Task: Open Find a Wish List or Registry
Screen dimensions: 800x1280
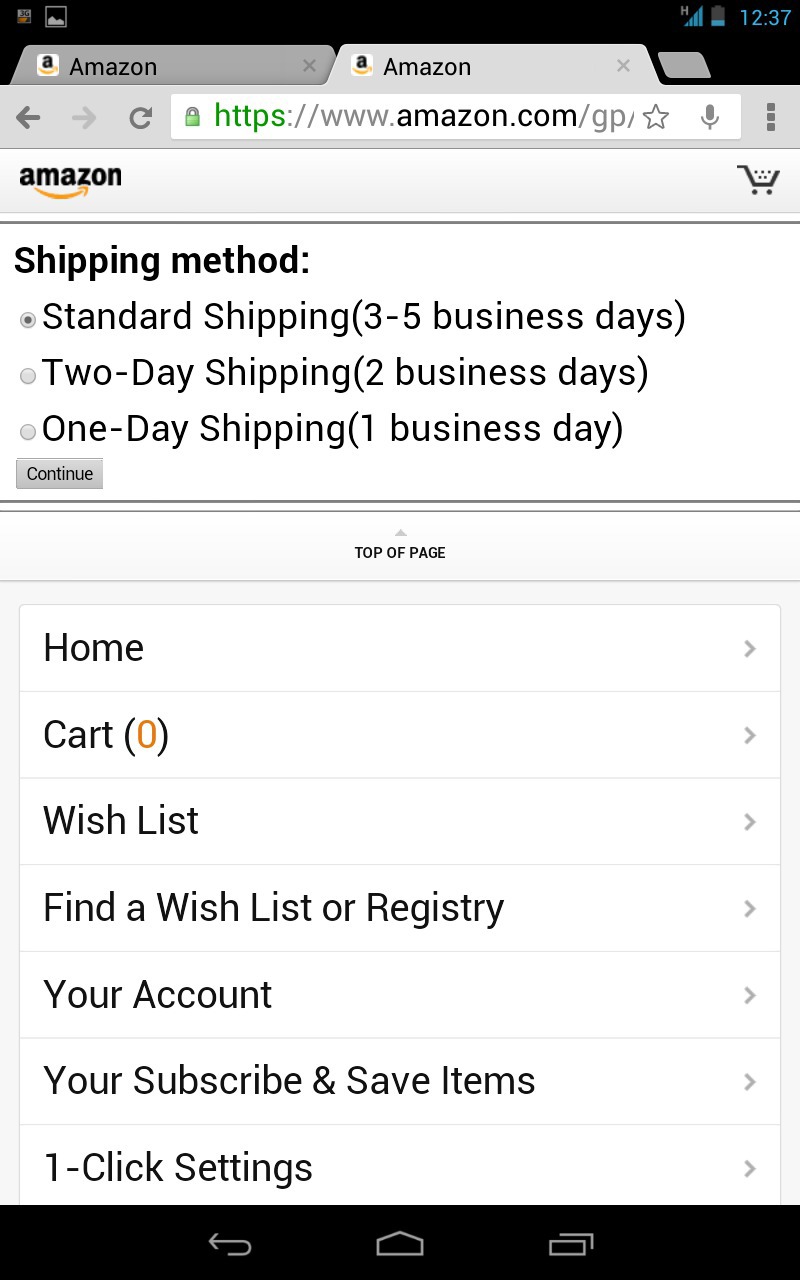Action: click(x=400, y=908)
